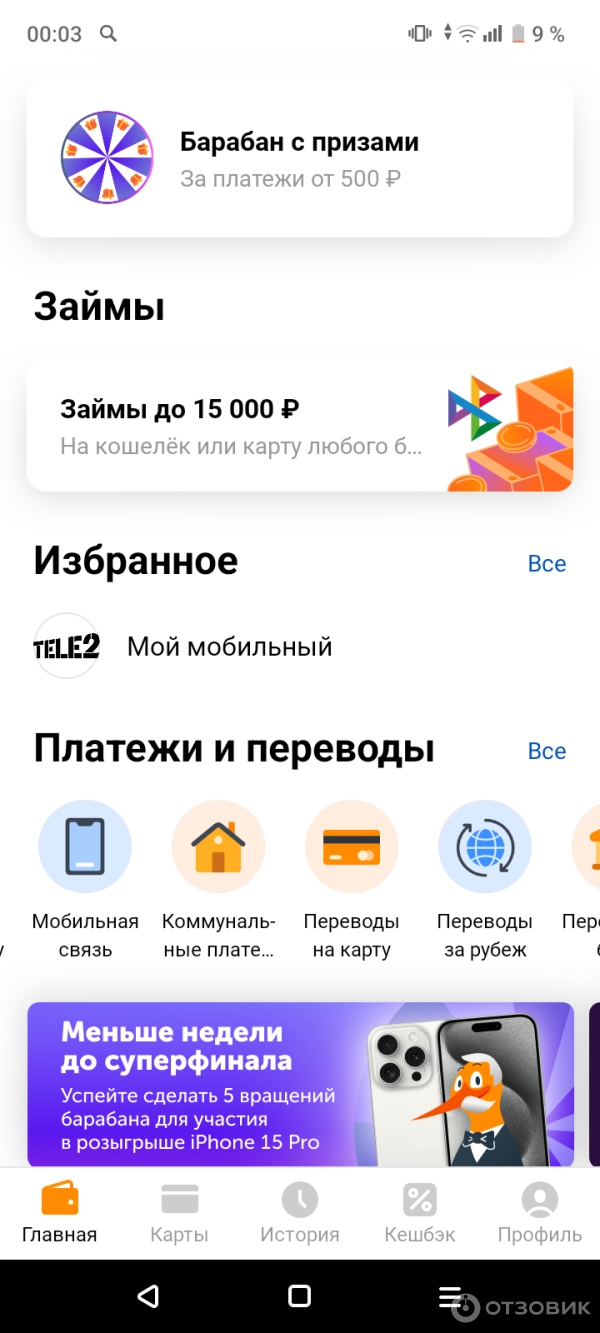Viewport: 600px width, 1333px height.
Task: Tap the system back button
Action: pos(148,1297)
